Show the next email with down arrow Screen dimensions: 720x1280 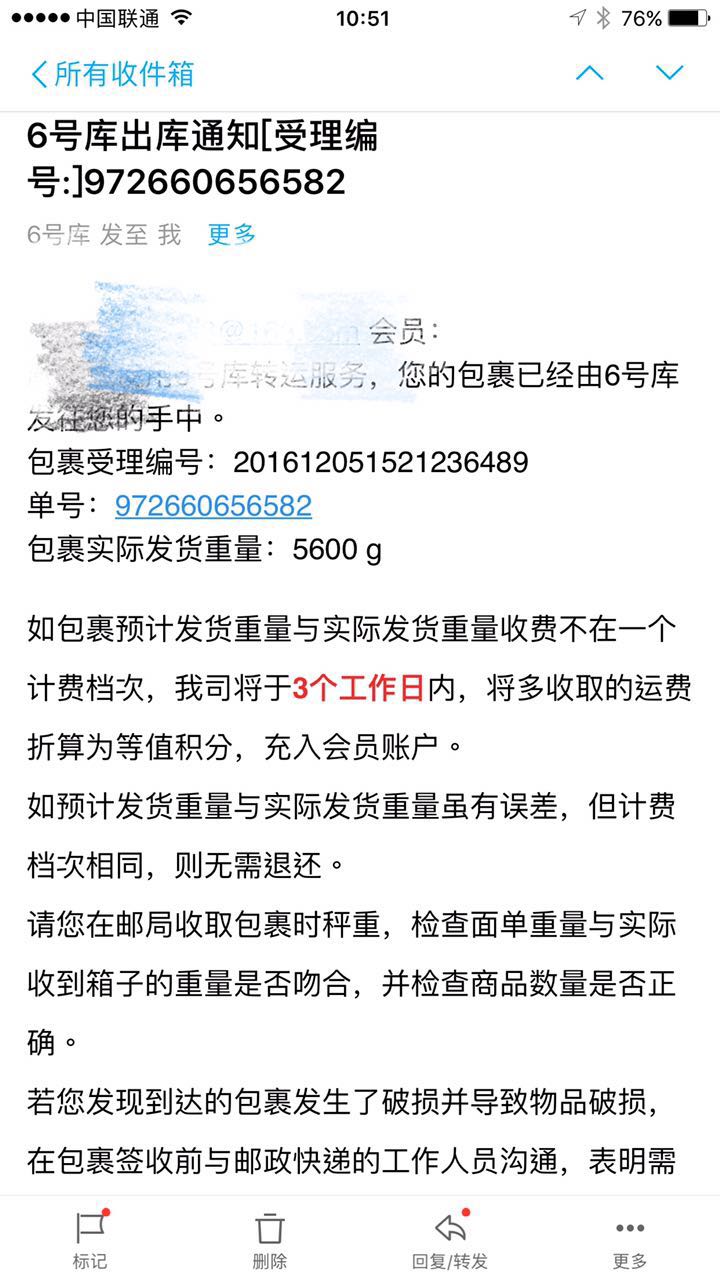coord(669,73)
